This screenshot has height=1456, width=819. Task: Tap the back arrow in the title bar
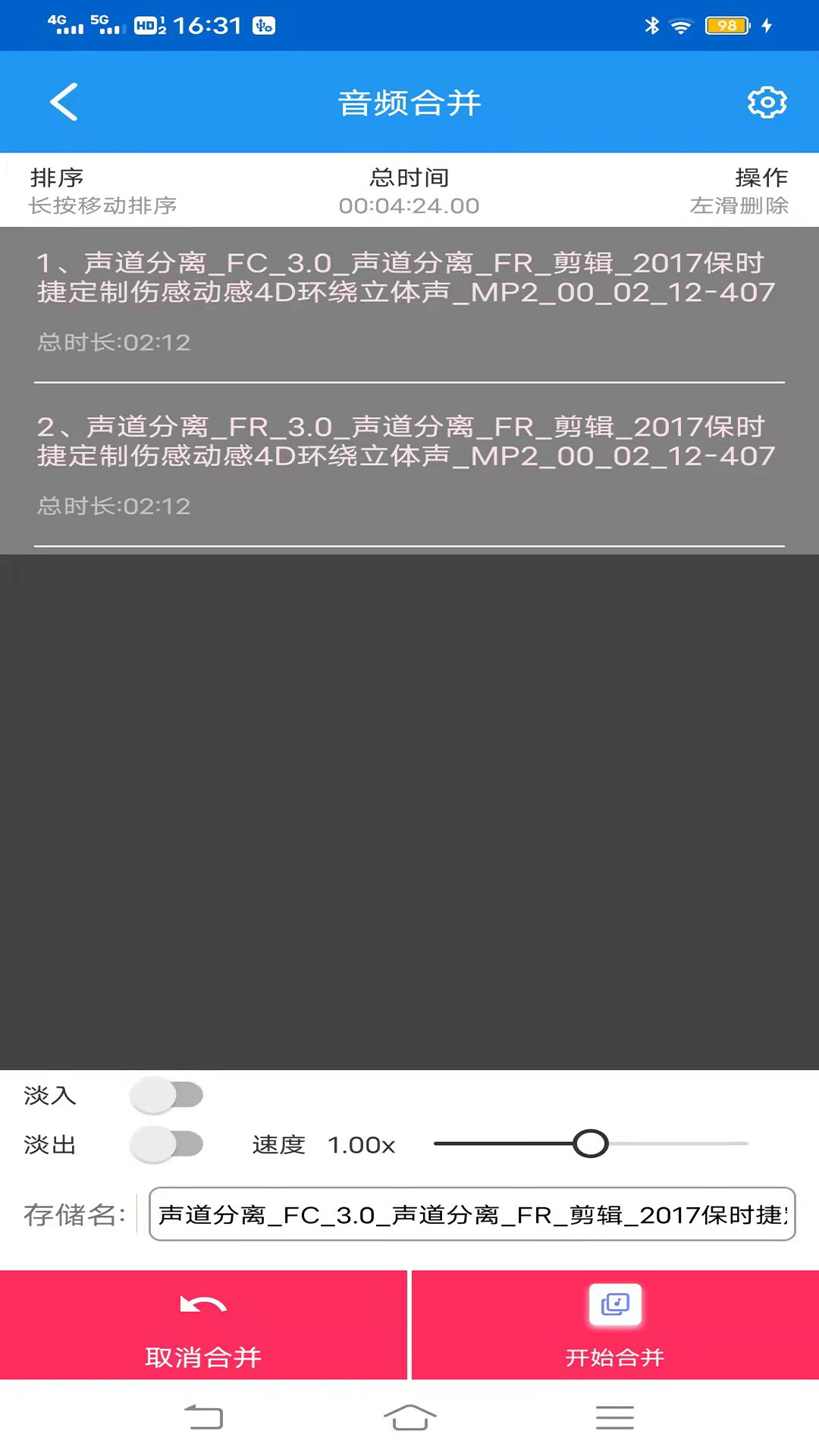pos(64,102)
